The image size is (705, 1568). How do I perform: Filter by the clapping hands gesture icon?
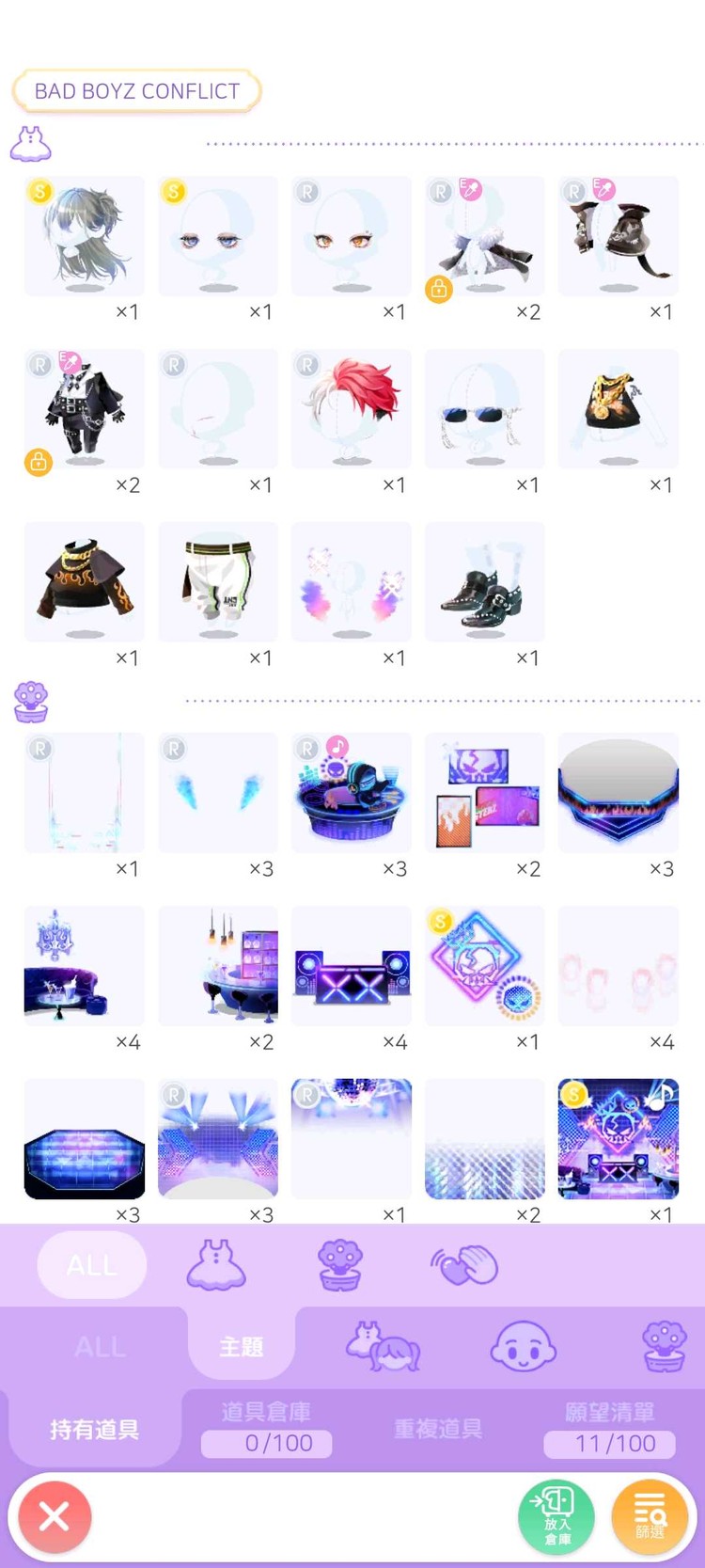[464, 1265]
